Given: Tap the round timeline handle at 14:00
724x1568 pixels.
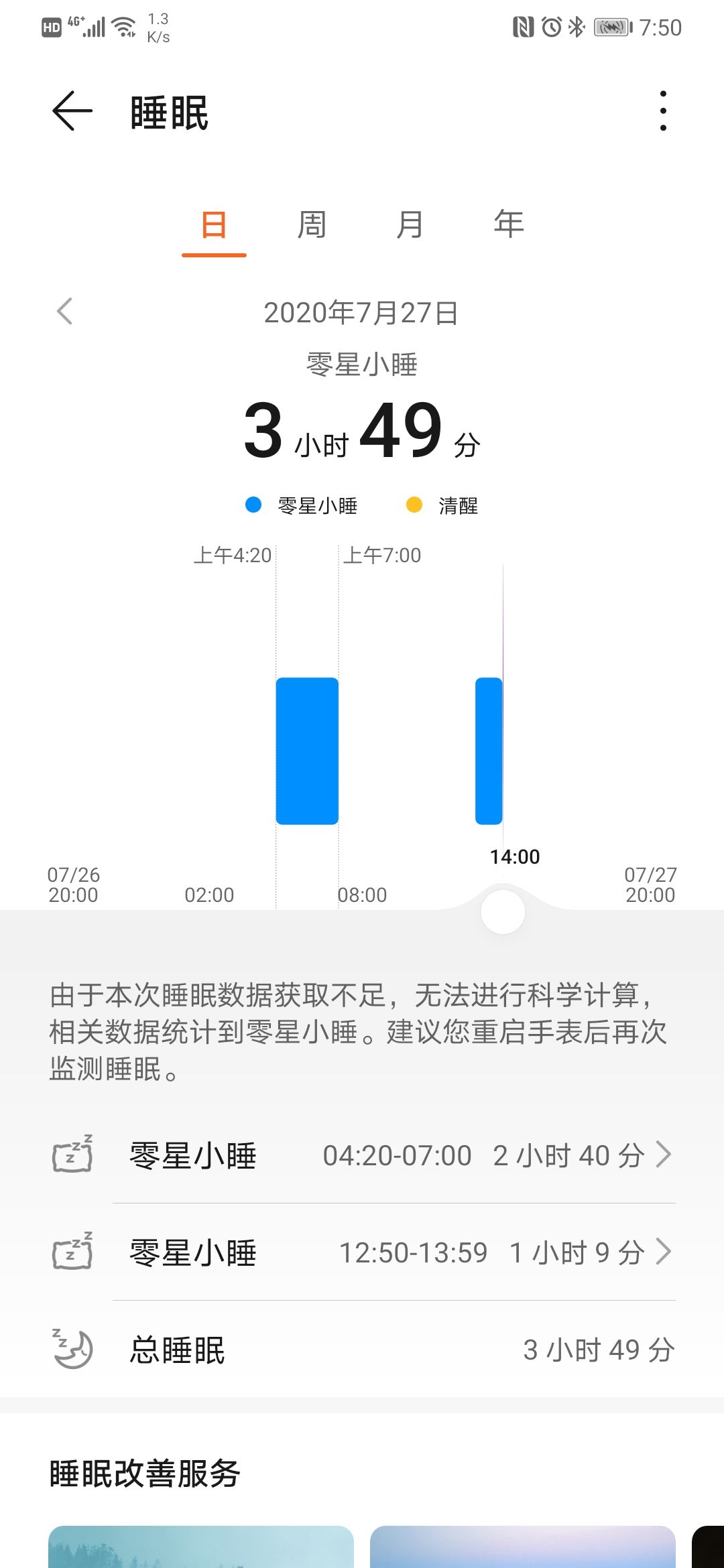Looking at the screenshot, I should tap(503, 912).
